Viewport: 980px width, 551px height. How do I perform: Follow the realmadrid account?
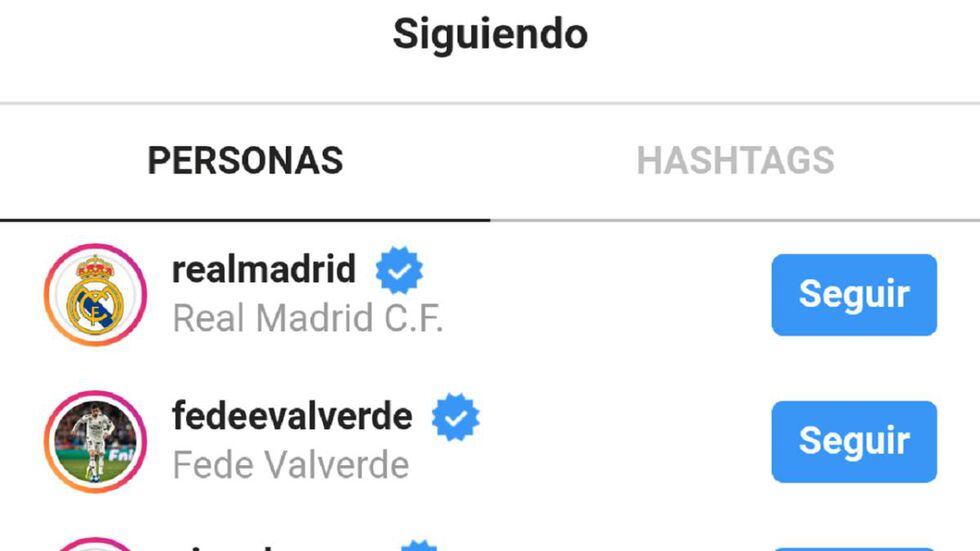point(853,294)
